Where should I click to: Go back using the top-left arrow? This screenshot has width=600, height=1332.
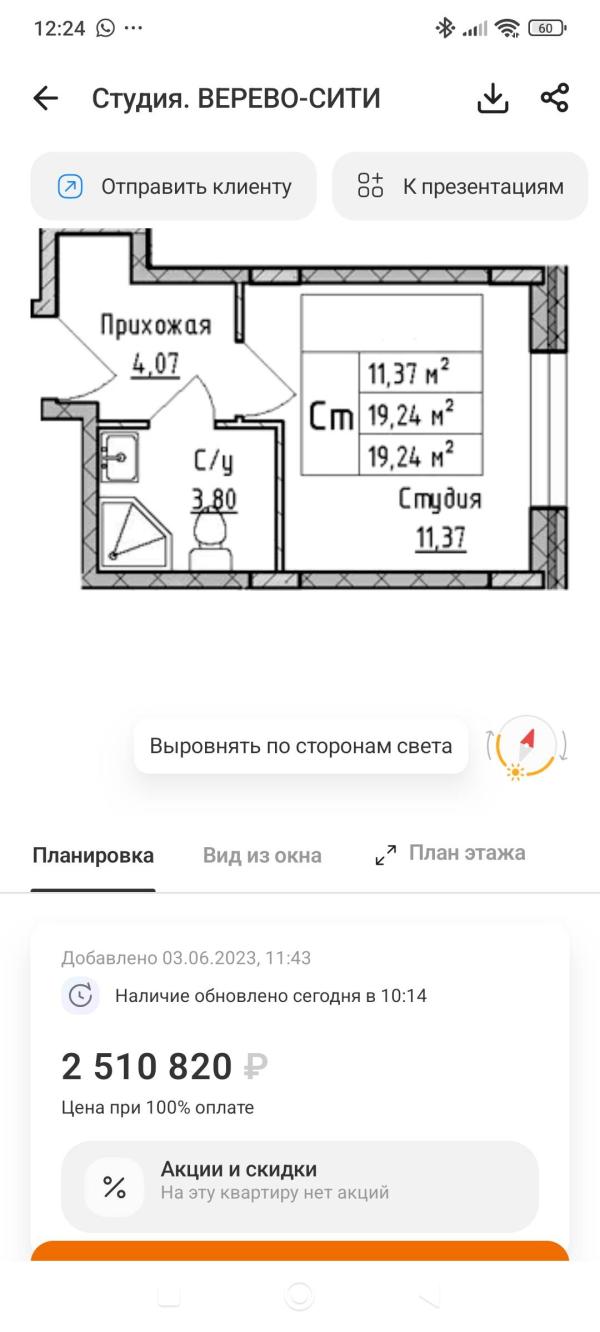(46, 98)
